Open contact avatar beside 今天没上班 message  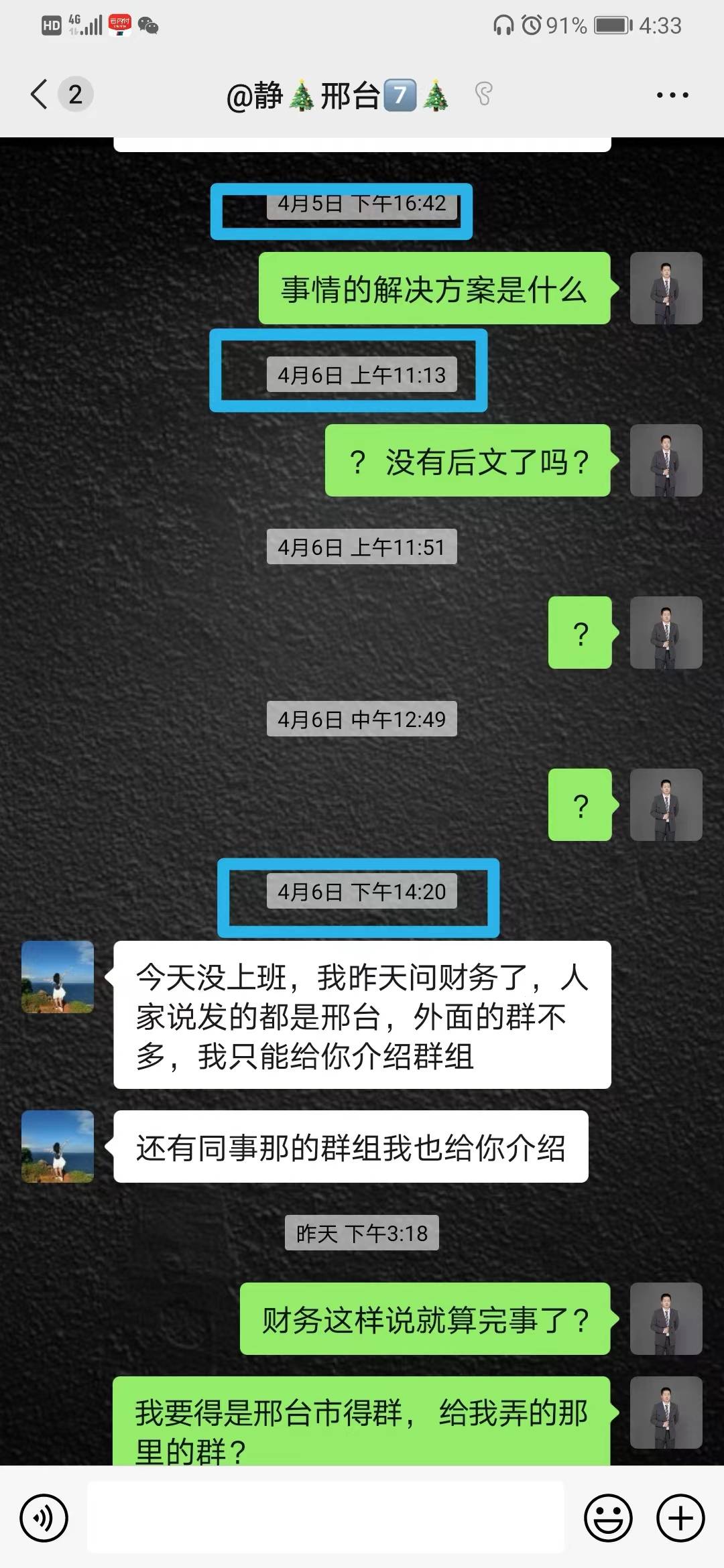point(58,976)
